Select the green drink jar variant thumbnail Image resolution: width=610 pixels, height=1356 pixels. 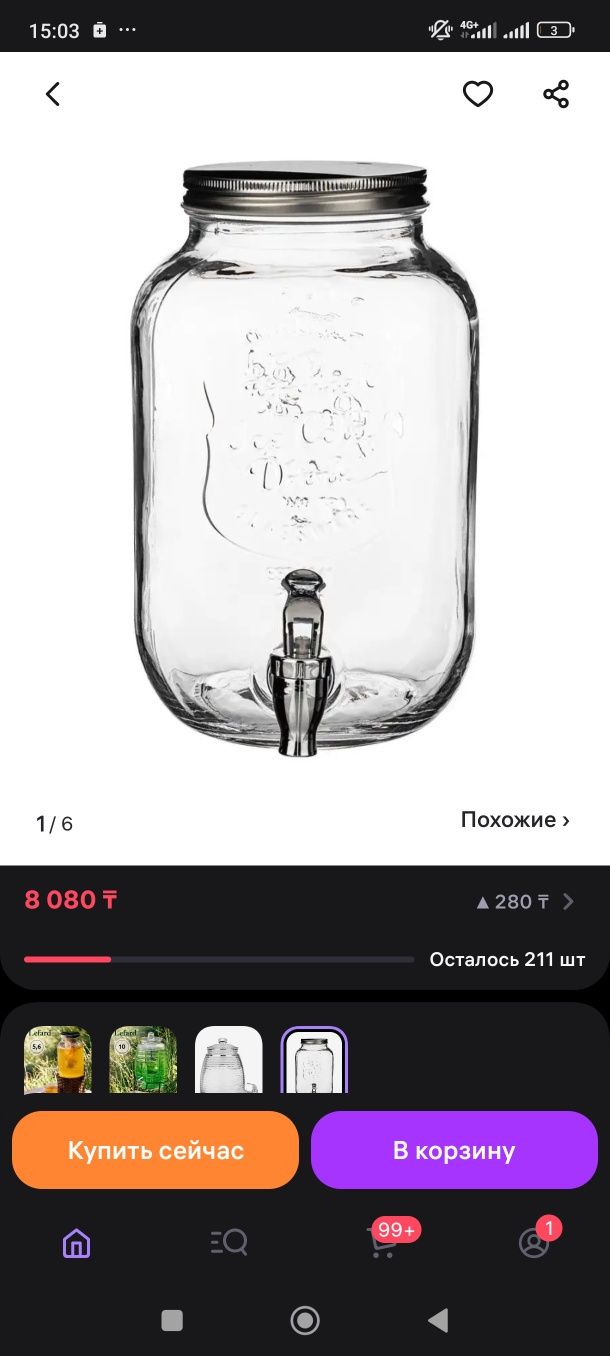pyautogui.click(x=143, y=1060)
